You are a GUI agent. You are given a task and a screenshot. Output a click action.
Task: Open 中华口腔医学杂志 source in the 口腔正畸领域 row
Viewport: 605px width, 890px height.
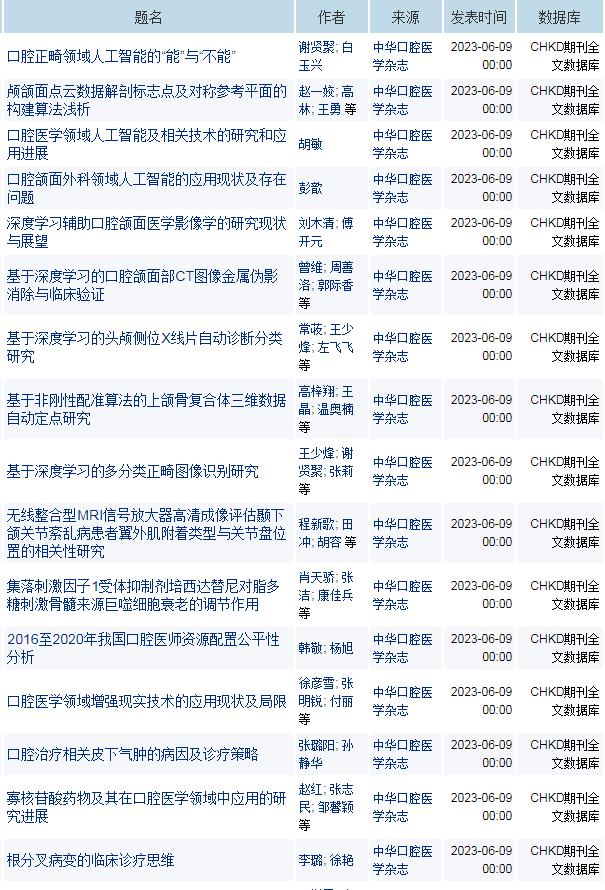(402, 56)
